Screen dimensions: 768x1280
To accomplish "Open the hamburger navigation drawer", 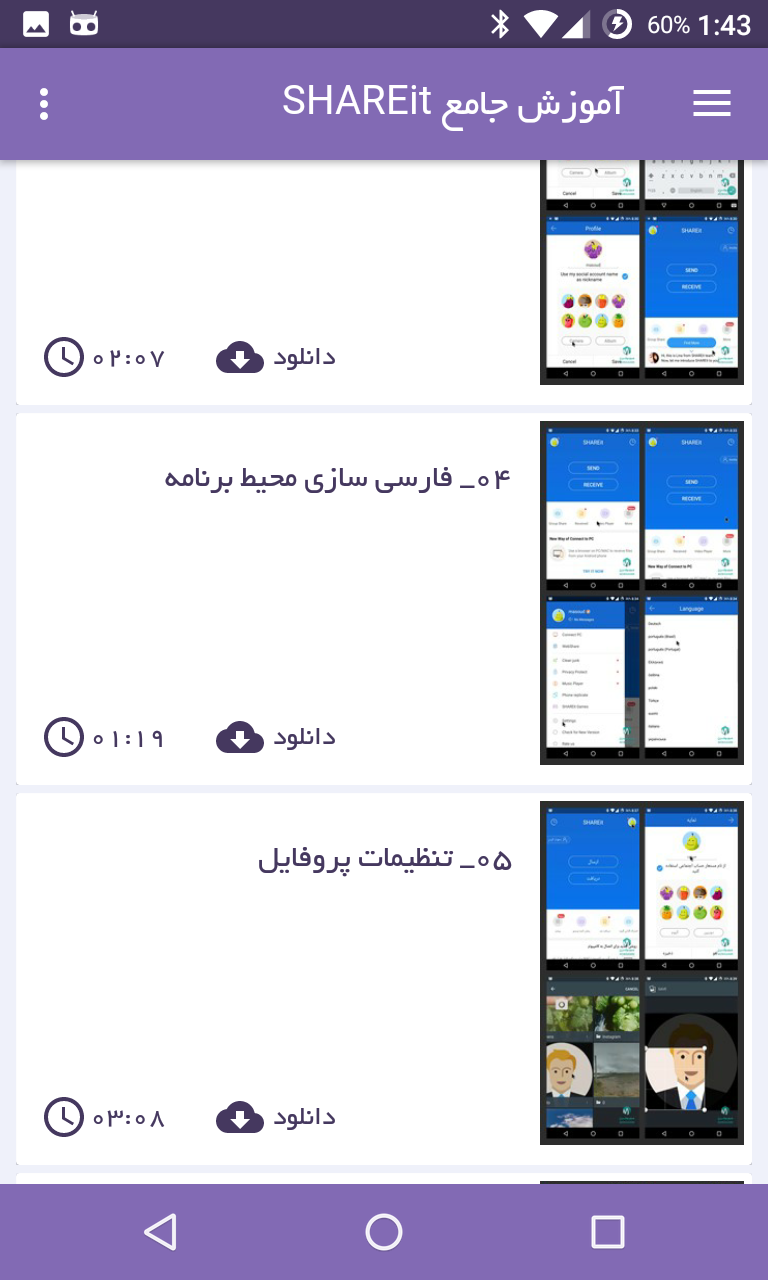I will (712, 103).
